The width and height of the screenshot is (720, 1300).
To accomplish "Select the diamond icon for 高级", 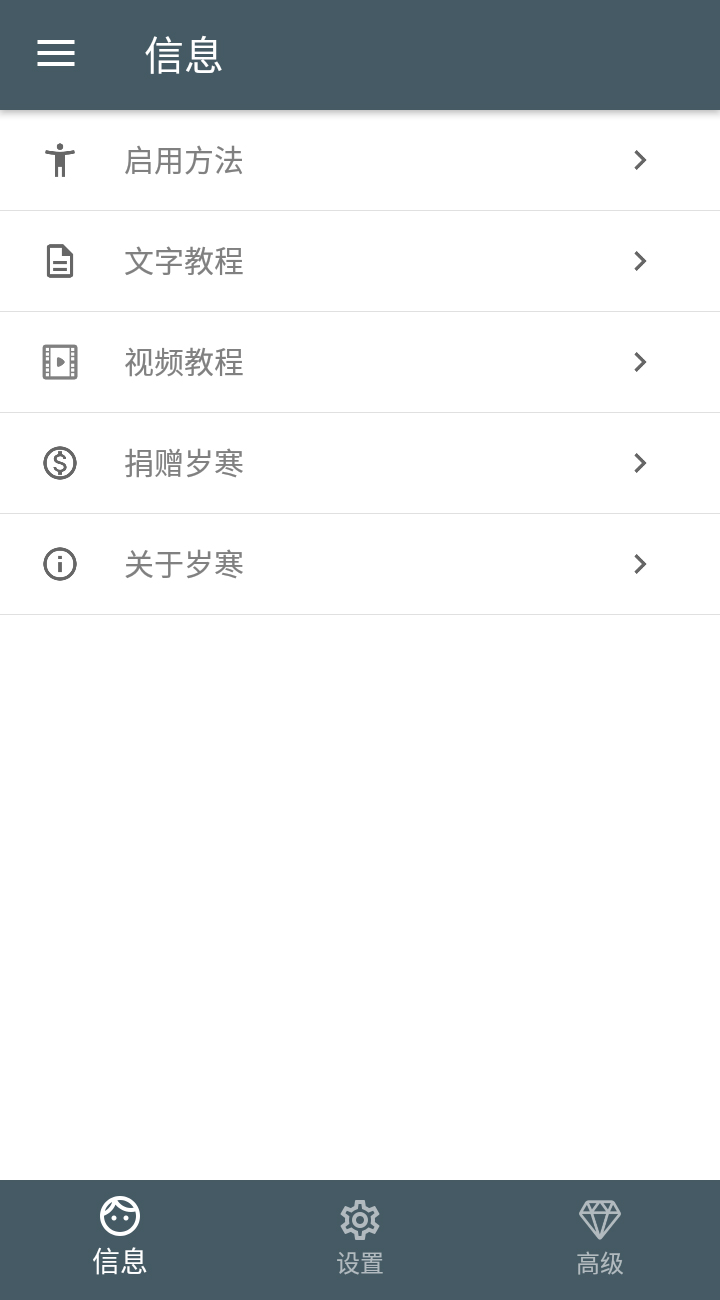I will (x=599, y=1218).
